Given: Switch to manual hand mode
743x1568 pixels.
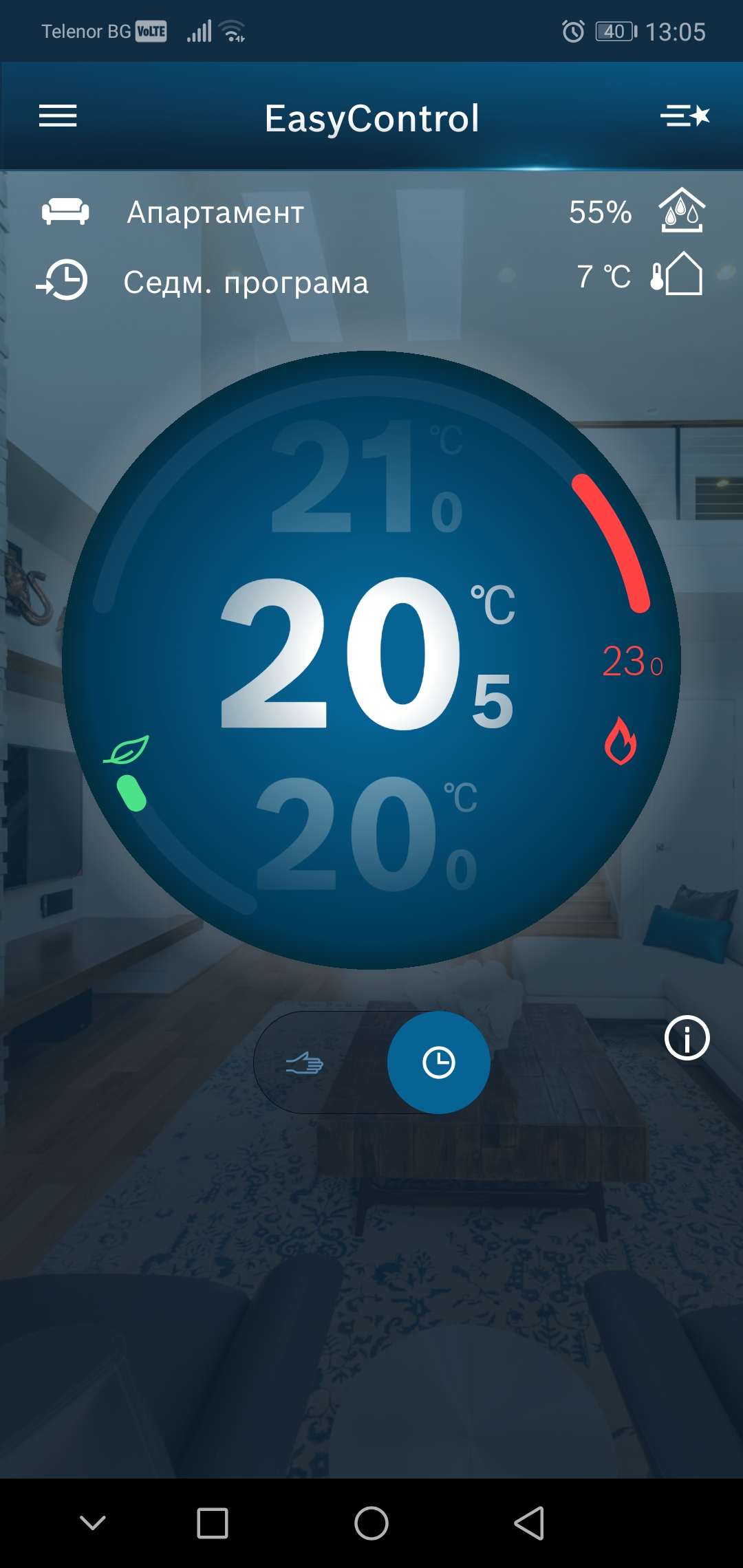Looking at the screenshot, I should [x=305, y=1063].
